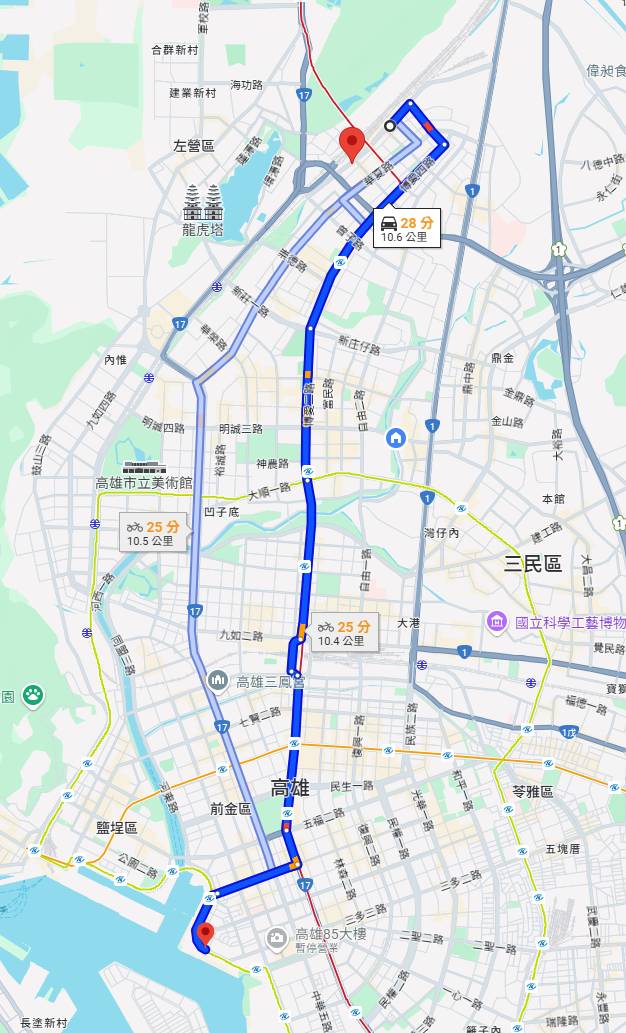Select the 28 分 driving route callout
Image resolution: width=626 pixels, height=1033 pixels.
[407, 229]
